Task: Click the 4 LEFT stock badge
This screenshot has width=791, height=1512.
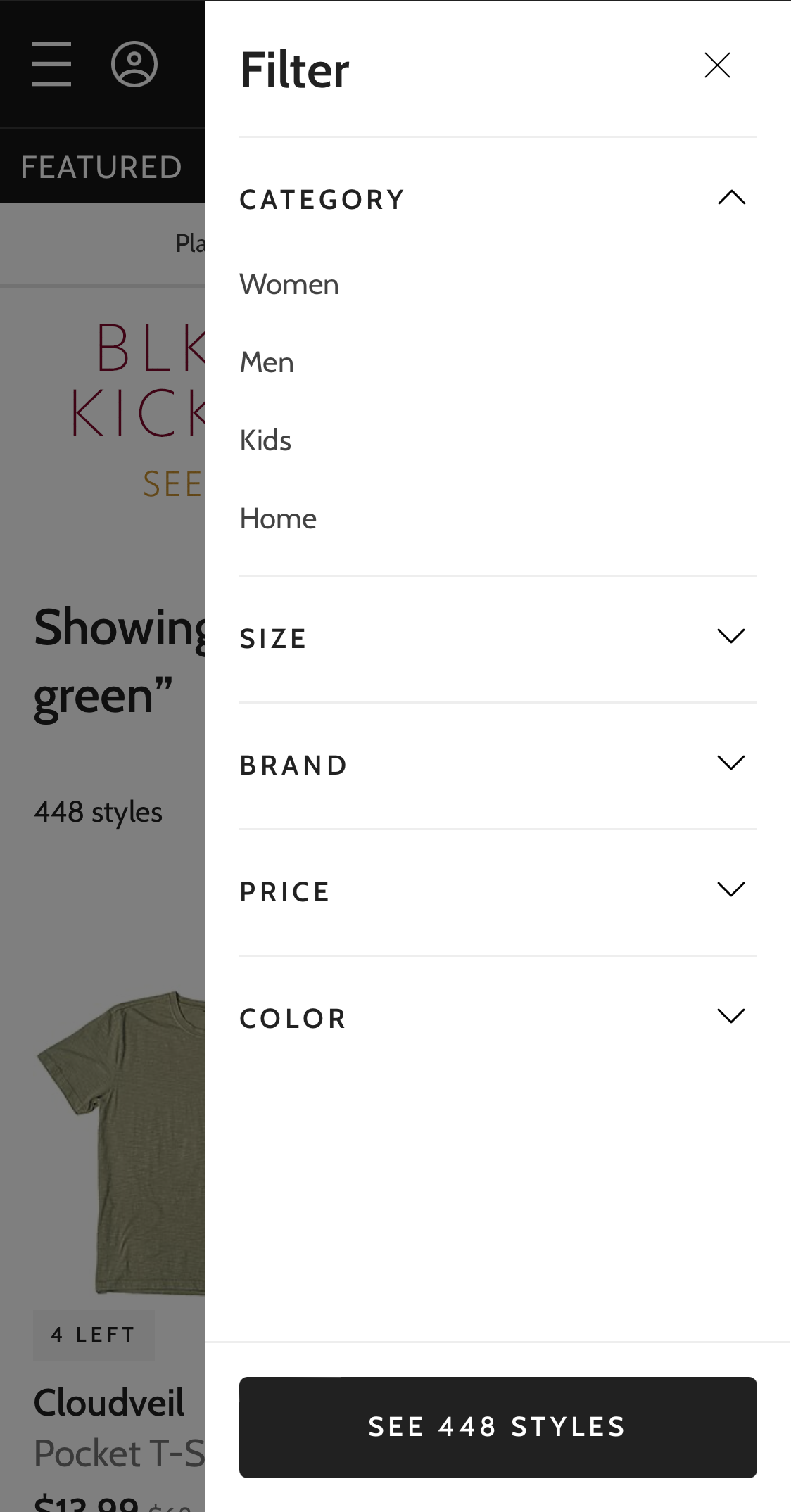Action: (x=93, y=1333)
